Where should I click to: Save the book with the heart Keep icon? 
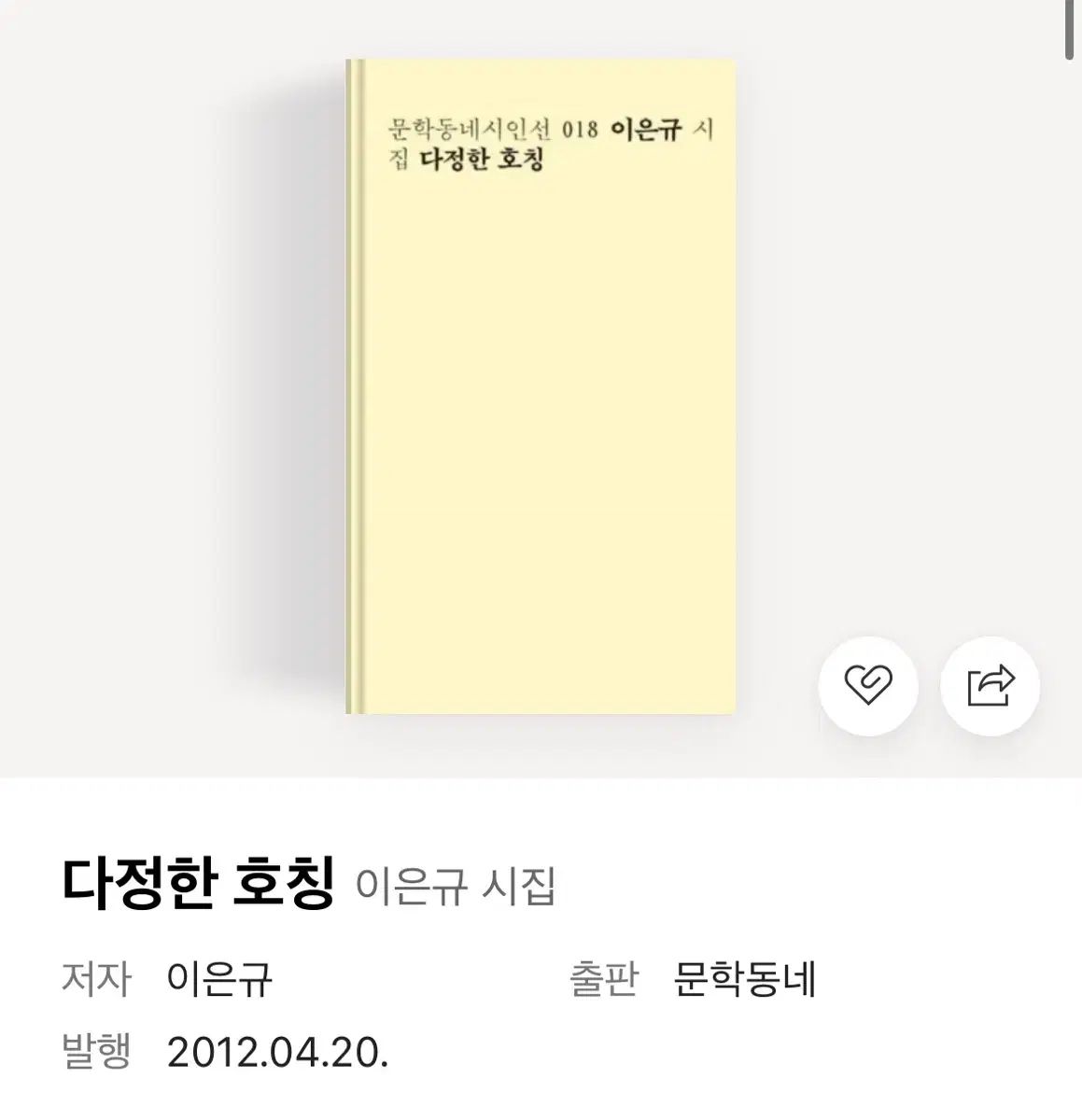pos(867,686)
